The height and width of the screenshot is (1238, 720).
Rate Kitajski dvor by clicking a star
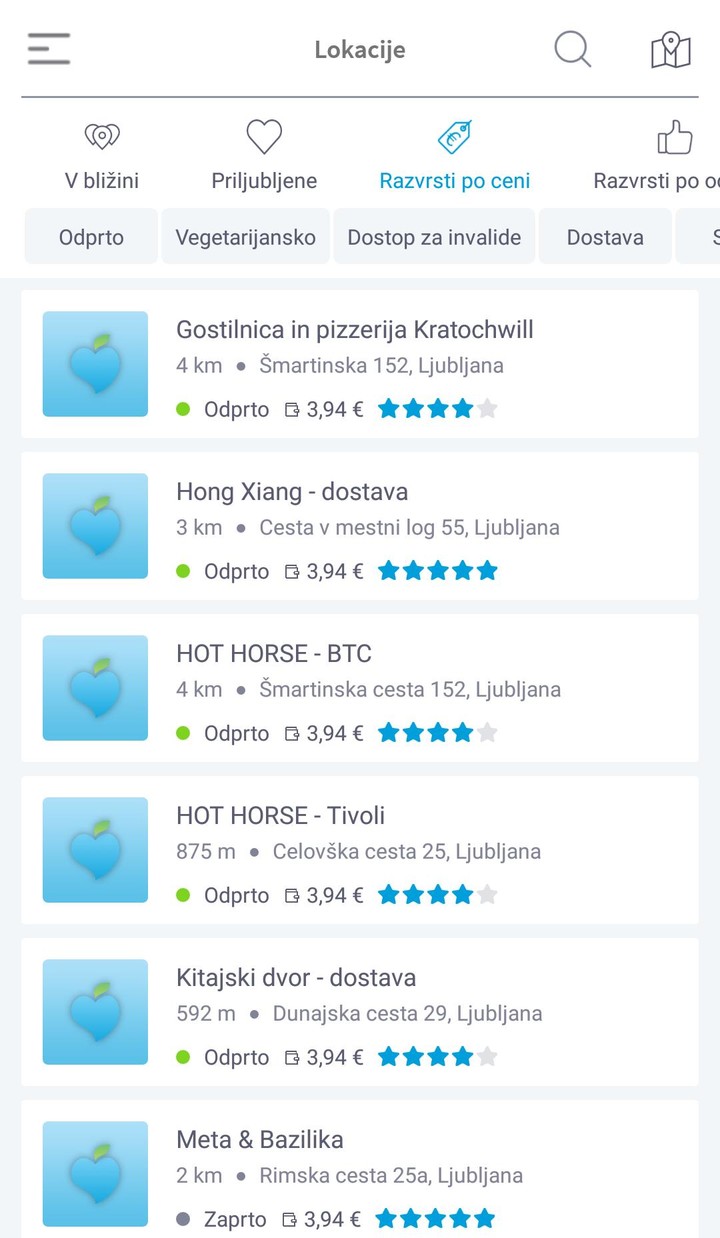tap(436, 1056)
